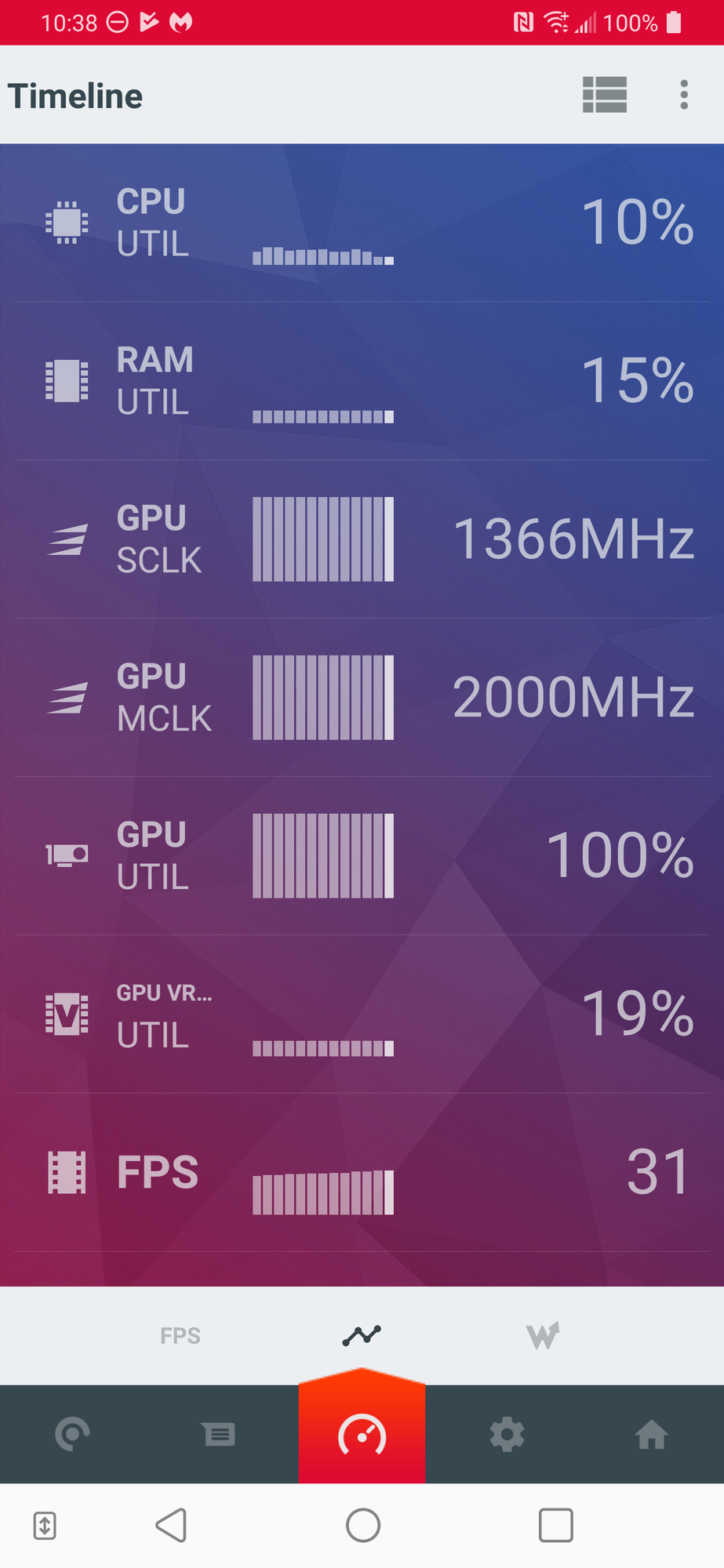Switch to the W power sub-tab

point(543,1335)
